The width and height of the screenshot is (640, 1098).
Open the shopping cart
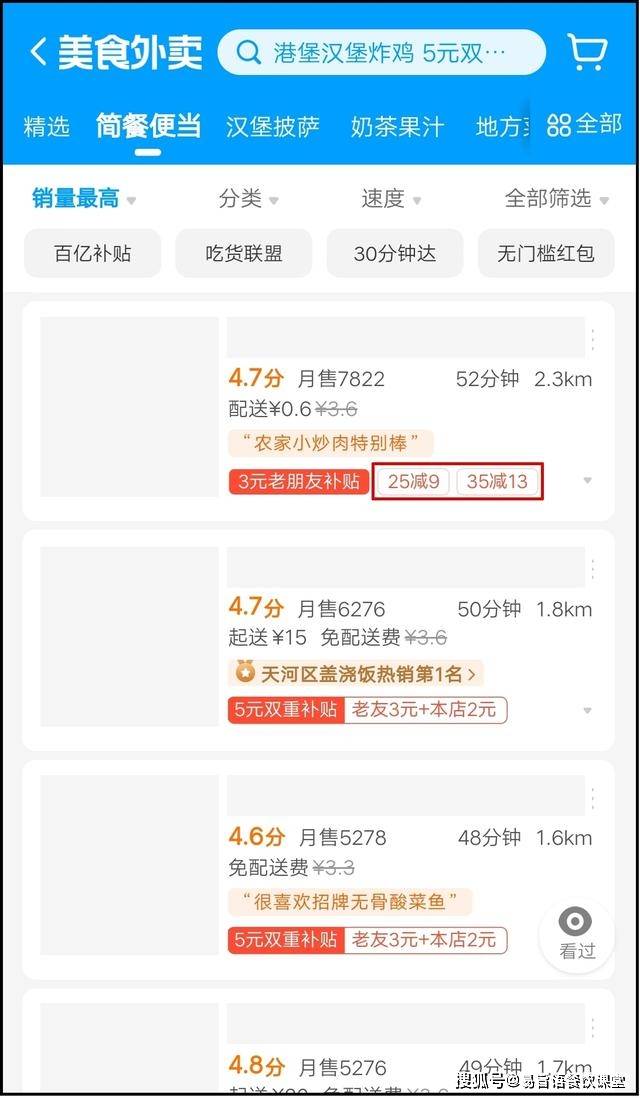[589, 52]
